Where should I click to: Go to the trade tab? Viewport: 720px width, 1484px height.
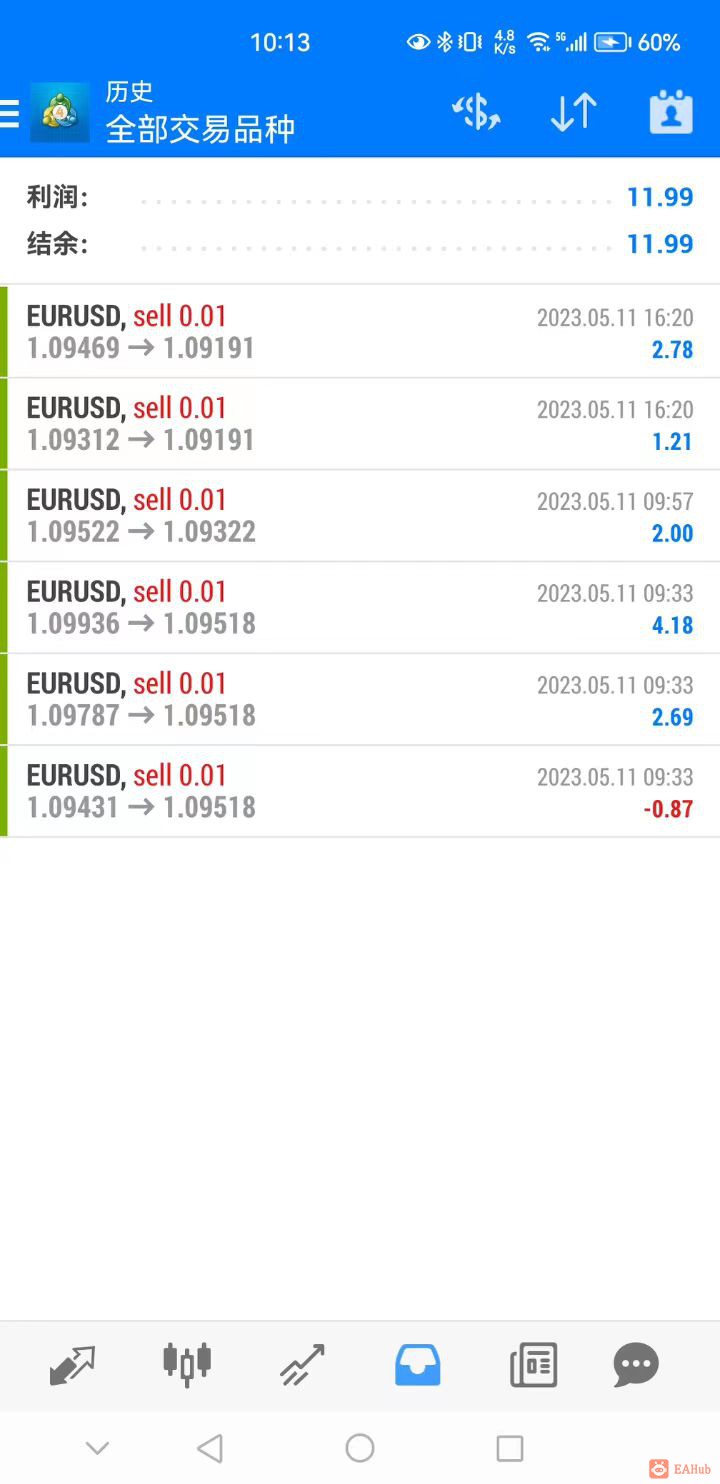click(302, 1365)
